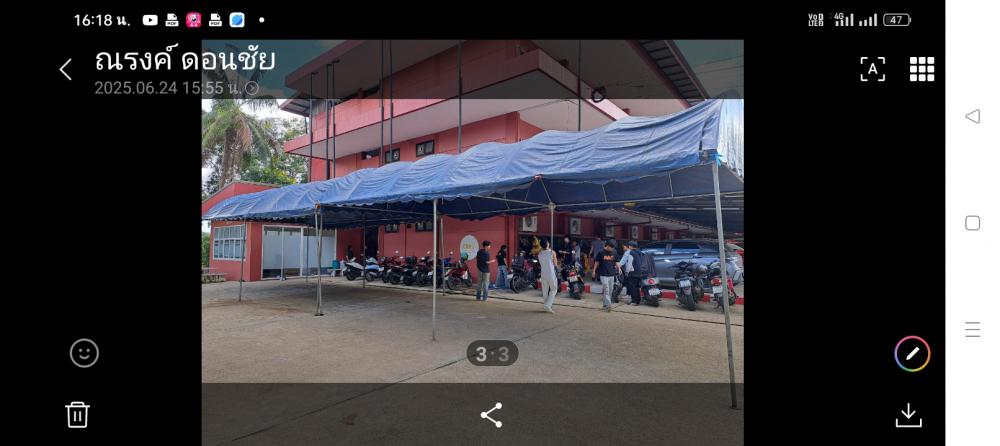Edit the photo with the pencil icon
The height and width of the screenshot is (446, 1000).
[912, 354]
